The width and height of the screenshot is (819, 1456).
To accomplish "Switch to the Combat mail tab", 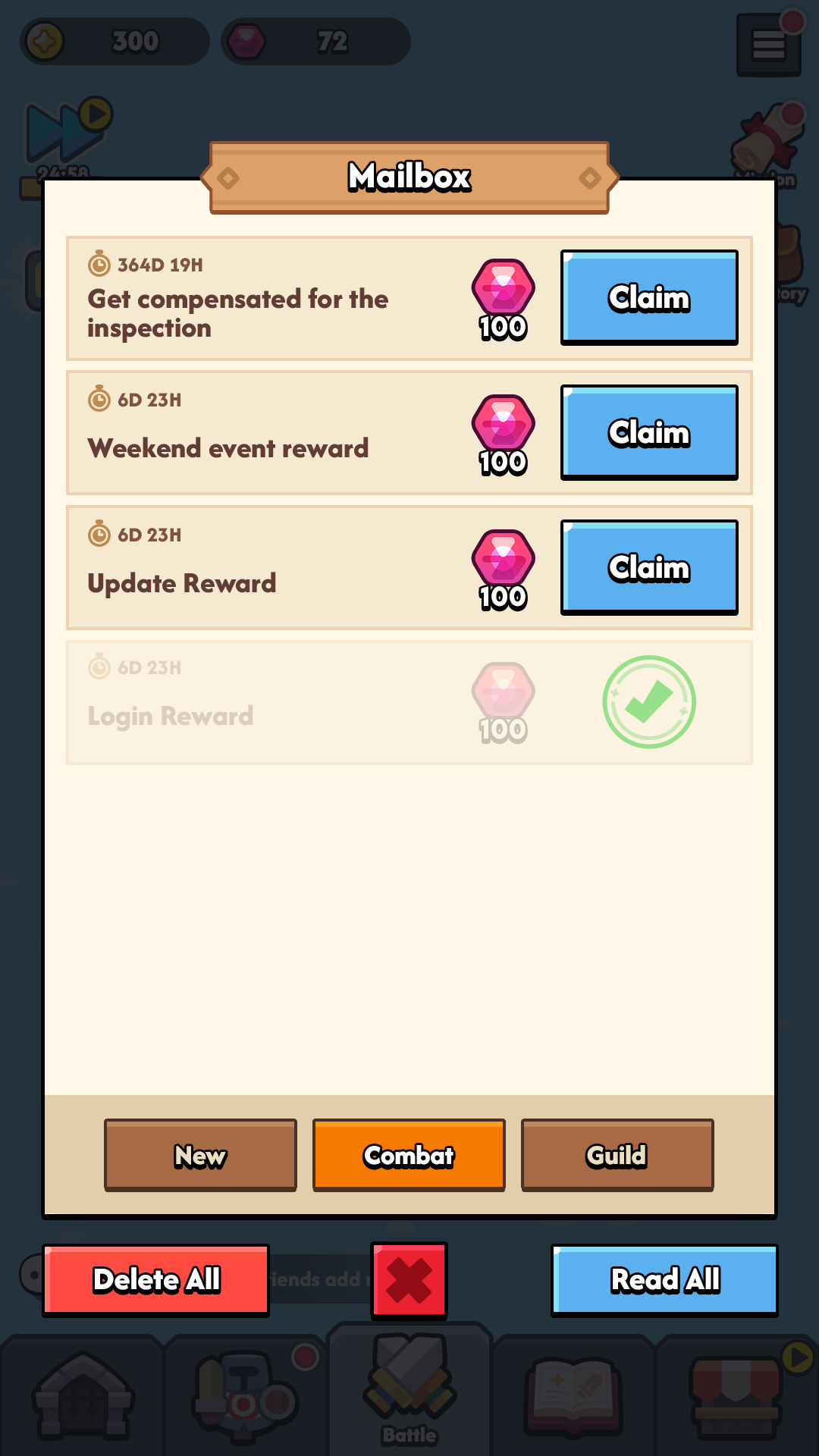I will 409,1155.
